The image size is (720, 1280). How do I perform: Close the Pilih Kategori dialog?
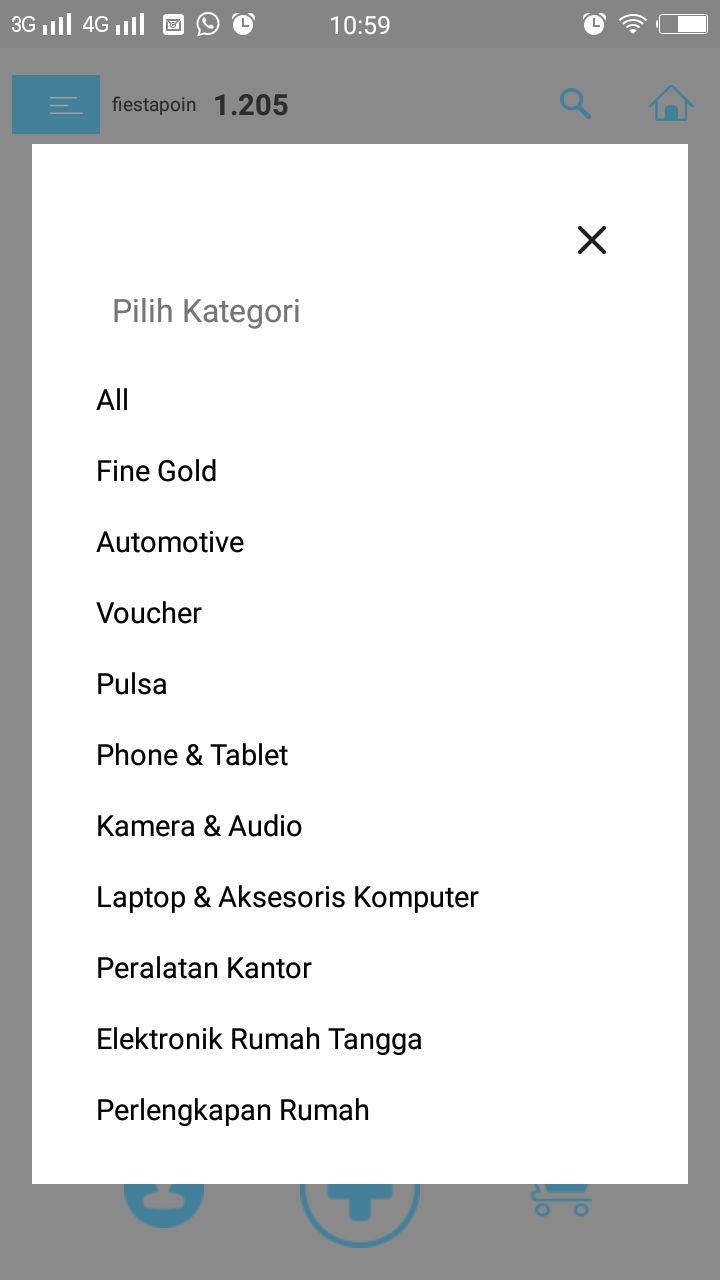(592, 240)
